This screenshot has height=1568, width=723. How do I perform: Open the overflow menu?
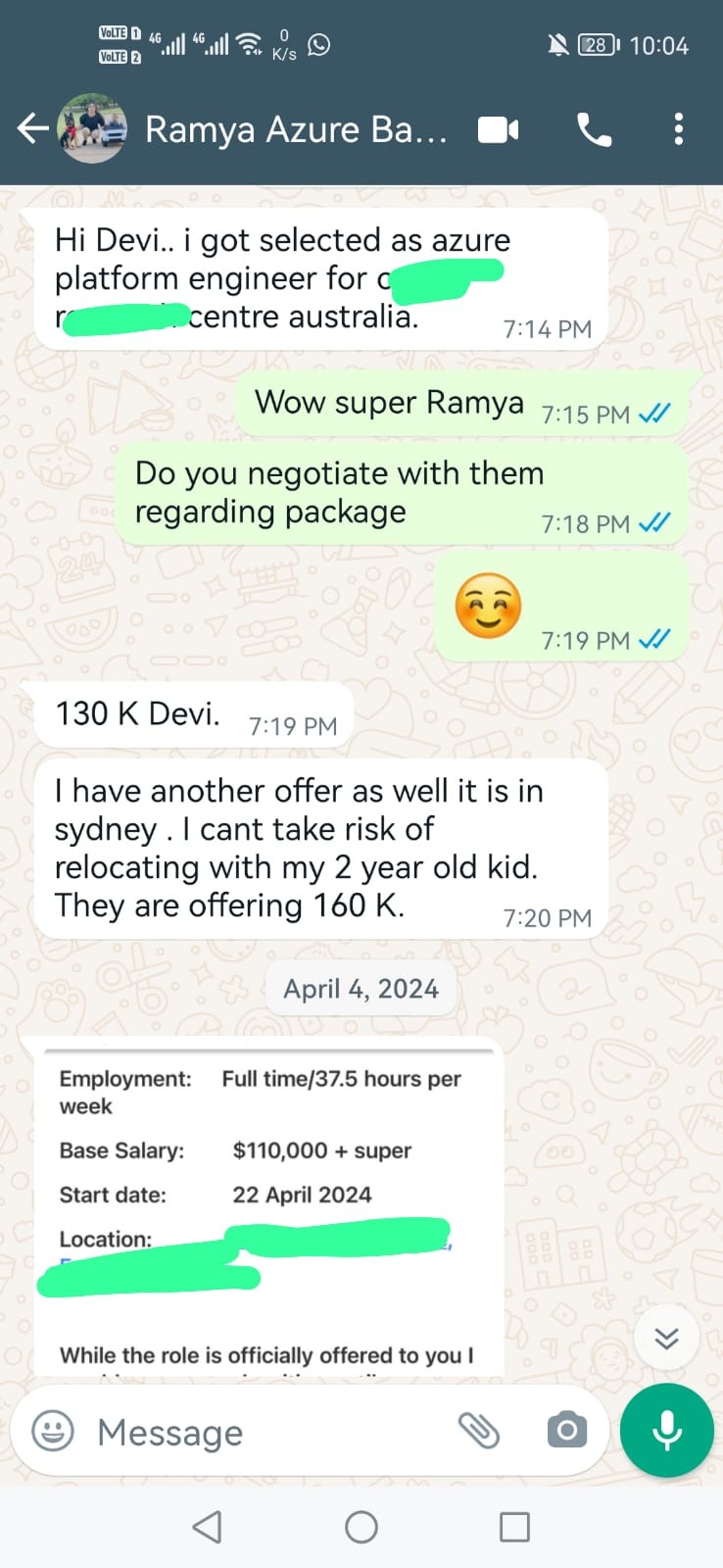coord(678,129)
